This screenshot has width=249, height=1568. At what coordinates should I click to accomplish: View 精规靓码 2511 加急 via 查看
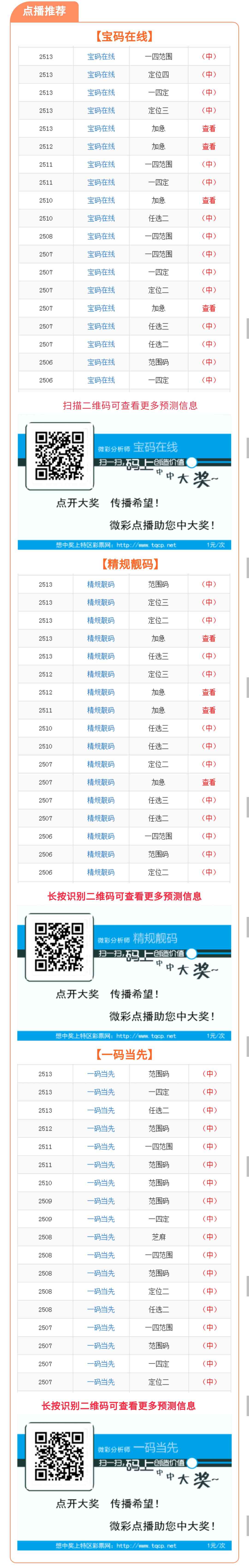pyautogui.click(x=209, y=710)
